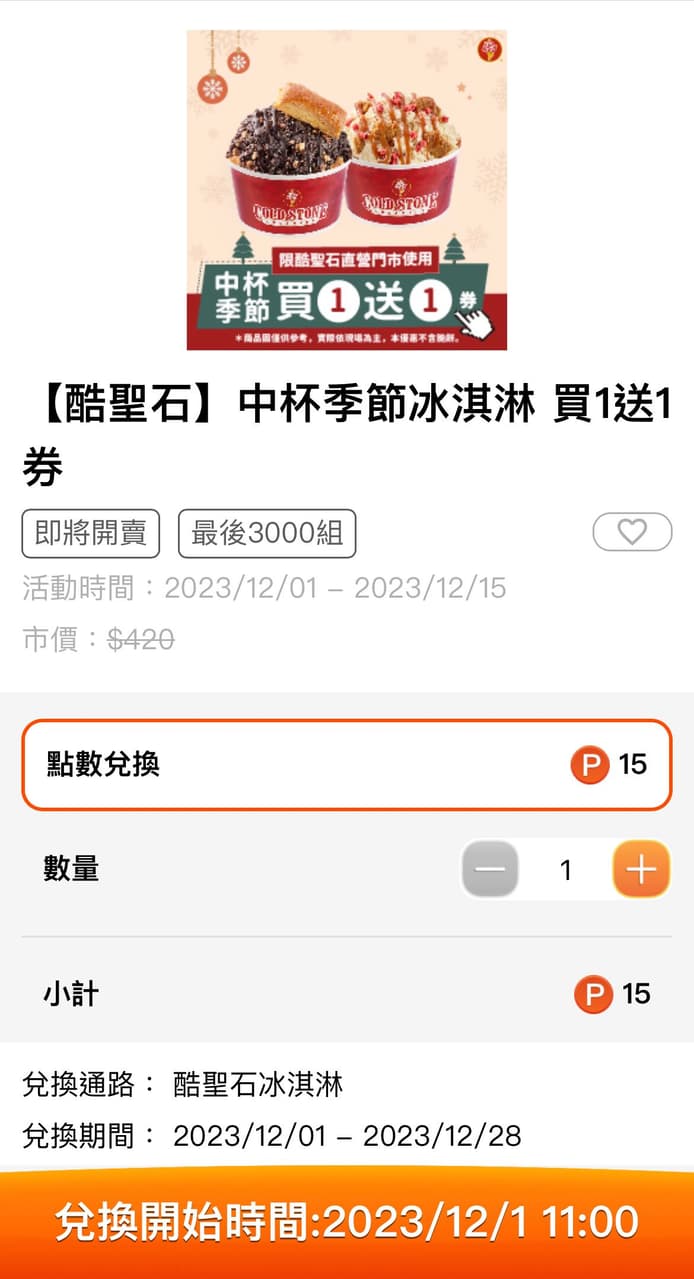694x1279 pixels.
Task: Decrease quantity with the minus button
Action: pos(490,869)
